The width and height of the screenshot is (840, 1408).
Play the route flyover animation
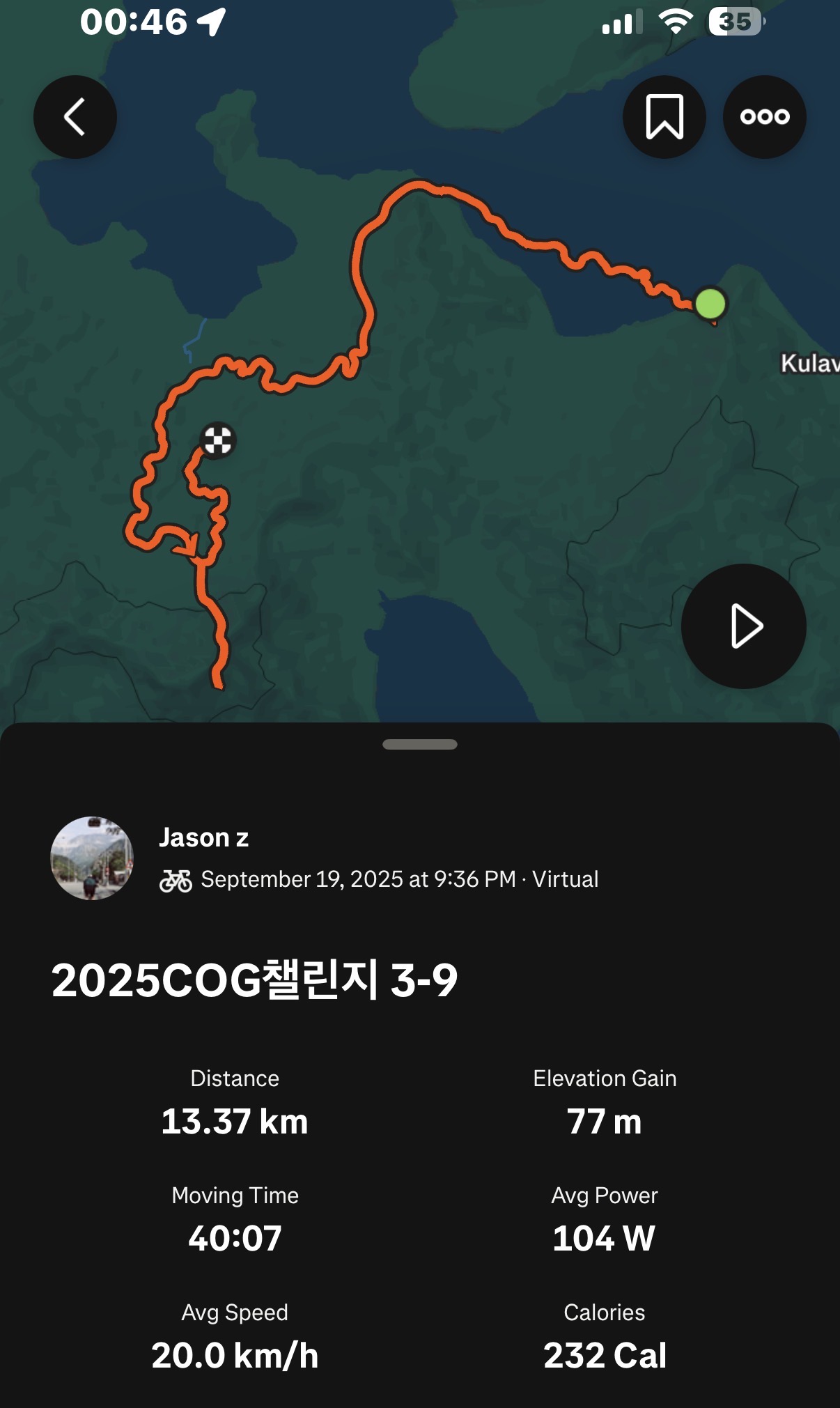click(742, 626)
